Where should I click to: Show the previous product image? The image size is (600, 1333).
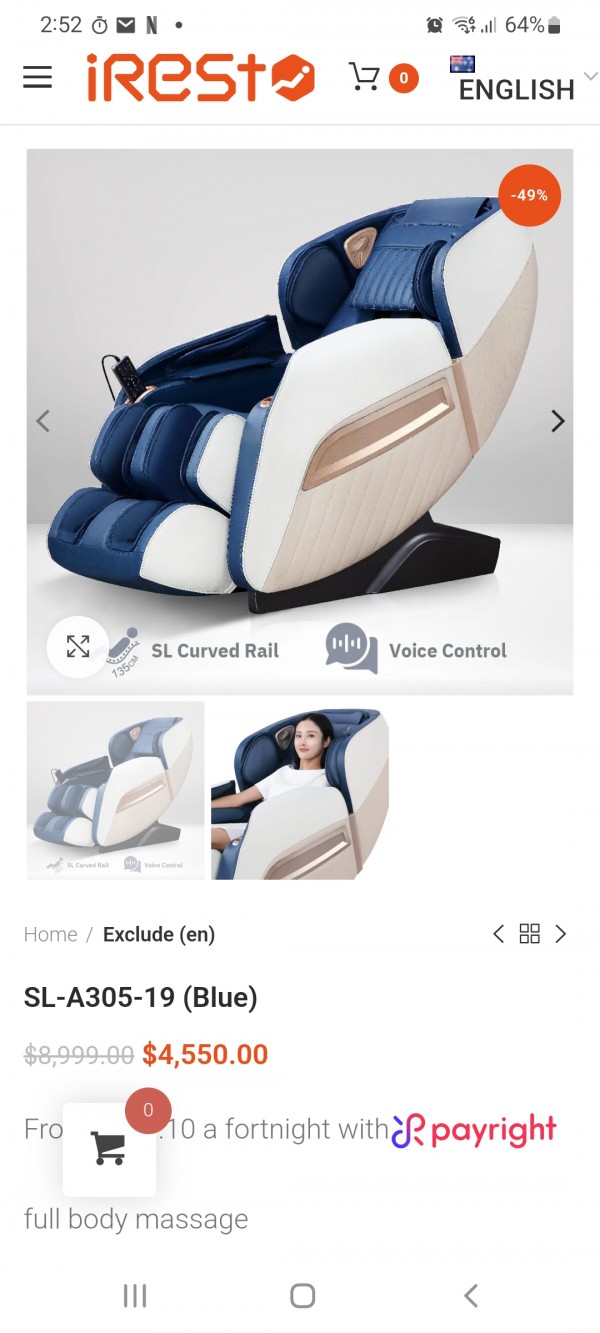click(43, 422)
